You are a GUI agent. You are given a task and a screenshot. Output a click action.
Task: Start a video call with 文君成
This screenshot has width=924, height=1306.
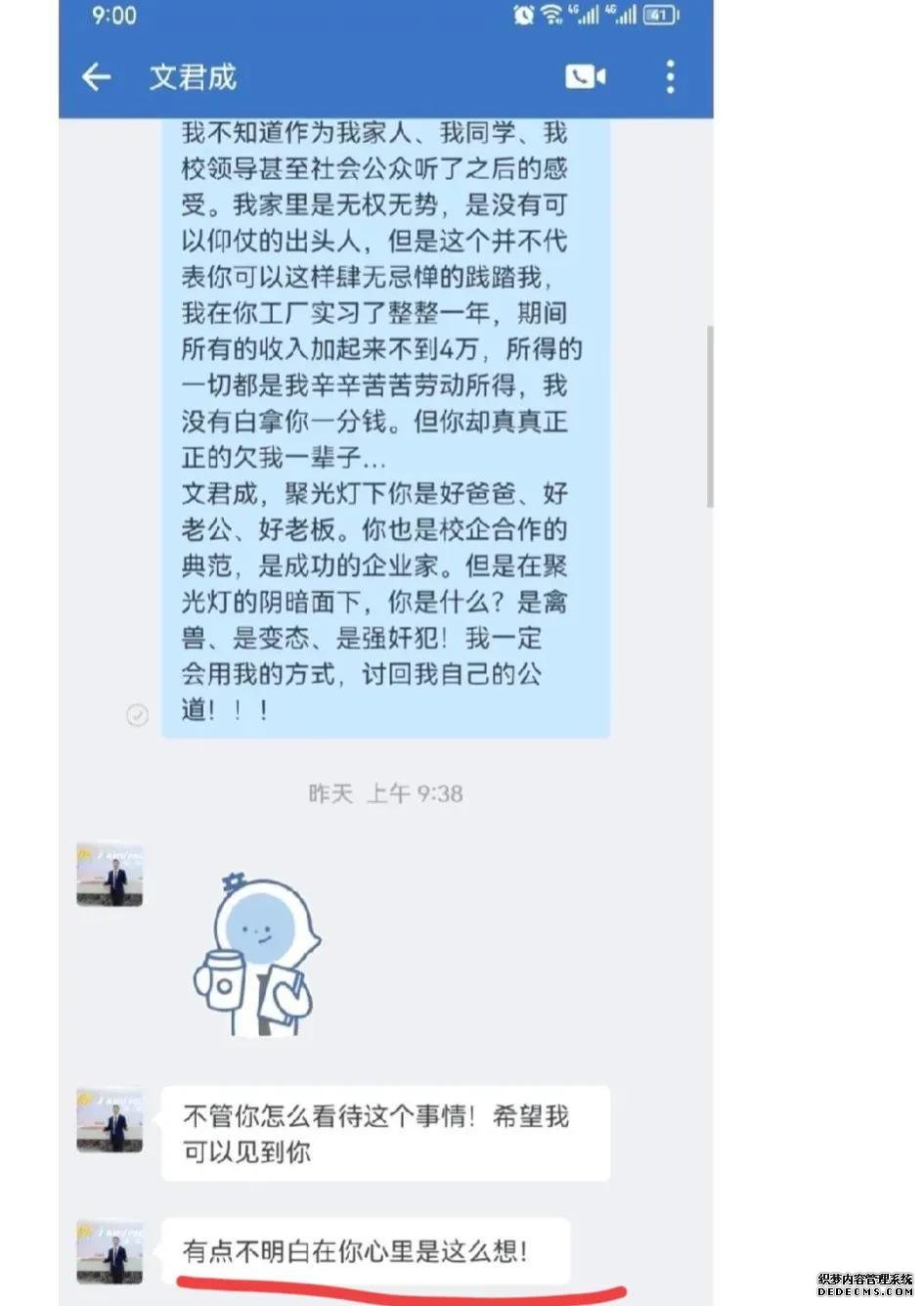point(585,76)
